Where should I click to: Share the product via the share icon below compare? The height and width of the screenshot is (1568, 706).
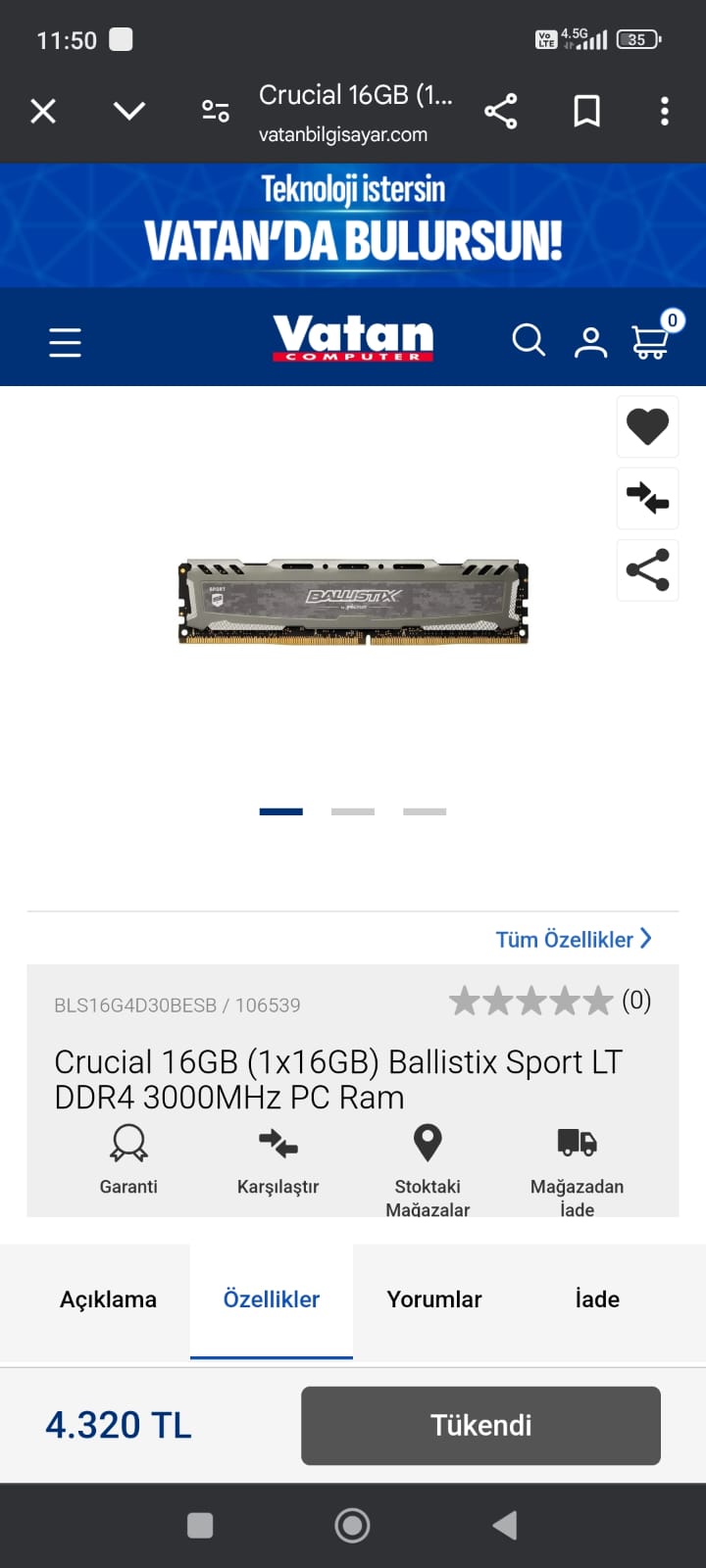click(647, 569)
